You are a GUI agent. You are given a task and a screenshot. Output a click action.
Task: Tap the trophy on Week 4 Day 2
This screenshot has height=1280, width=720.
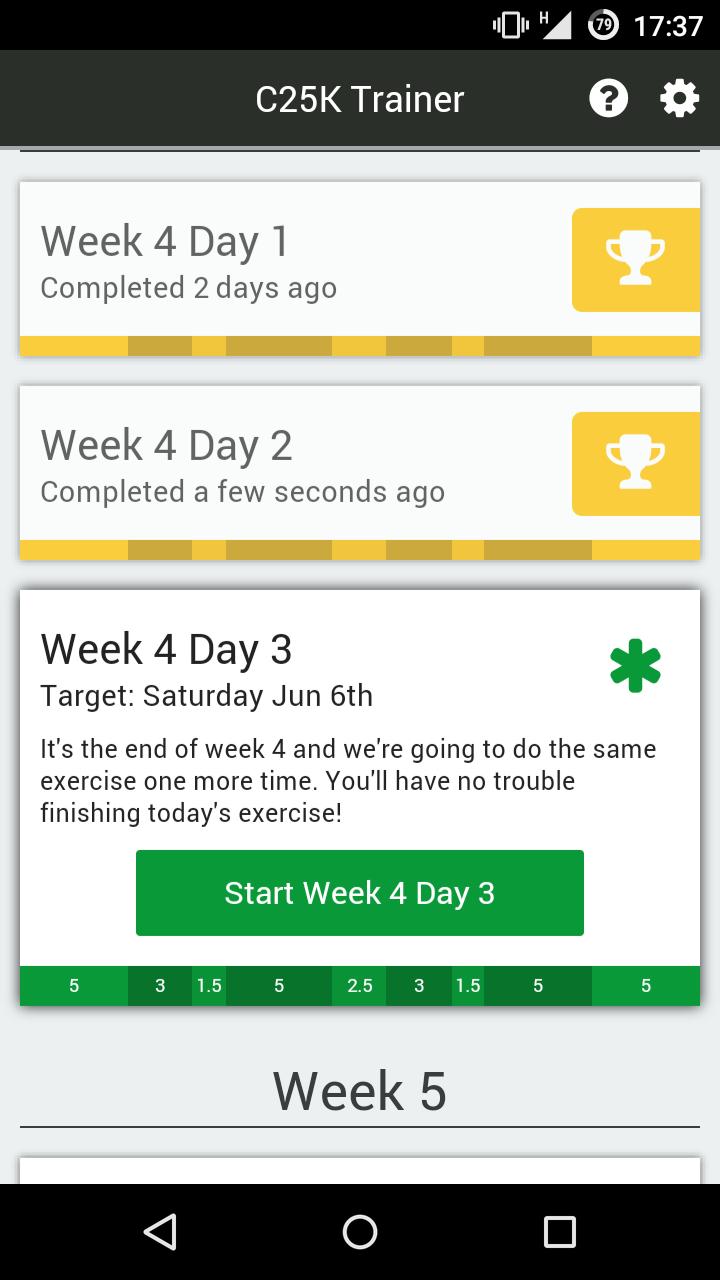tap(635, 463)
